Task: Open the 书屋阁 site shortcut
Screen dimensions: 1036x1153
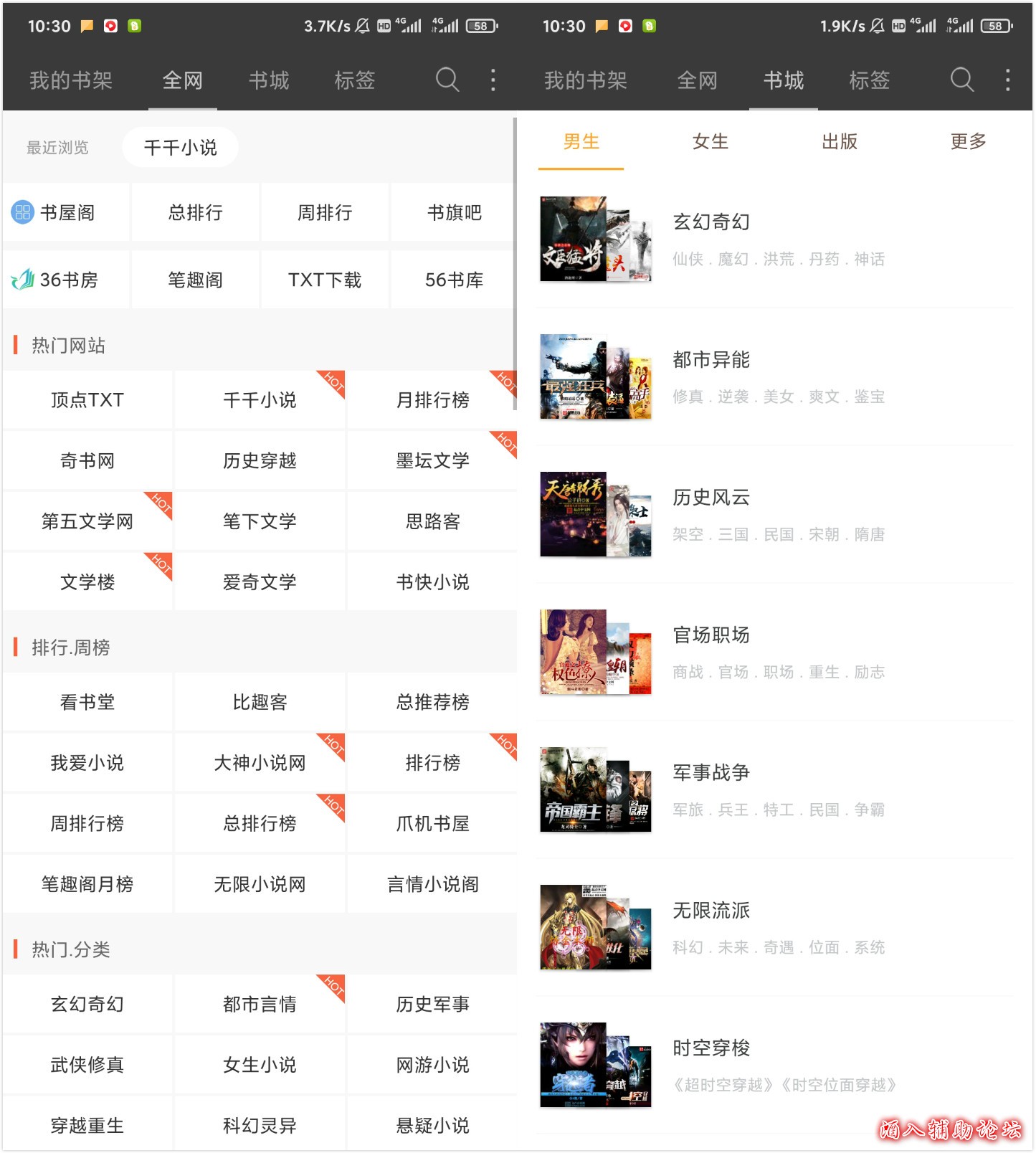Action: [66, 213]
